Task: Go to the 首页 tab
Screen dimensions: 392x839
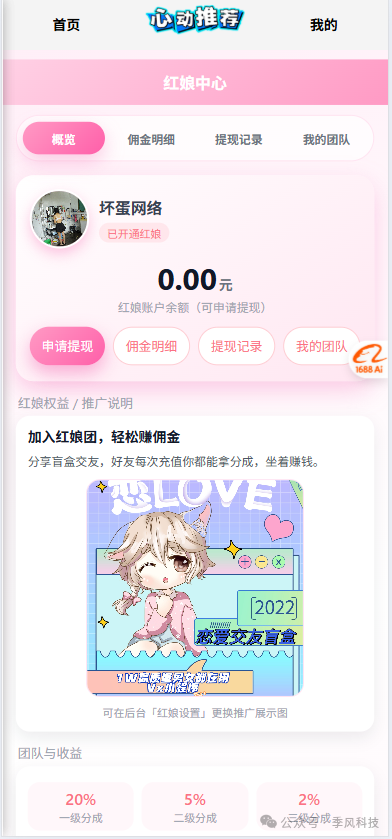Action: pos(66,25)
